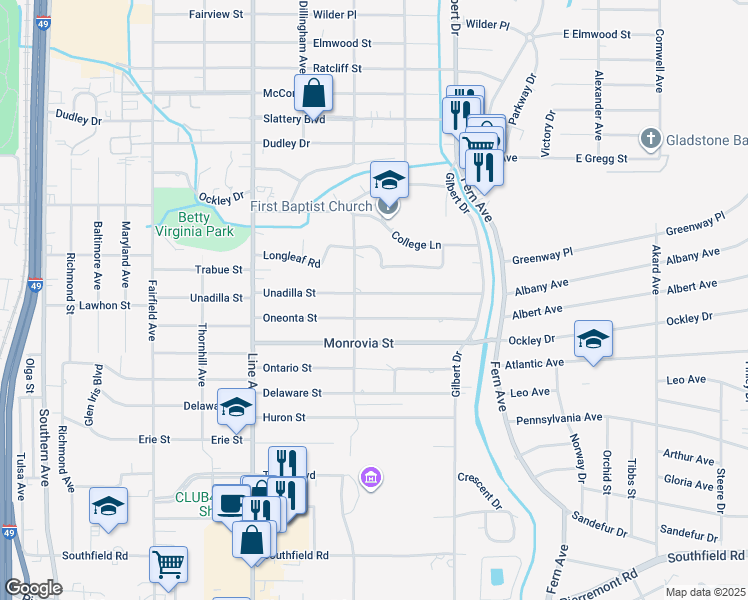Open the Gladstone Baptist church marker
The width and height of the screenshot is (748, 600).
click(651, 138)
